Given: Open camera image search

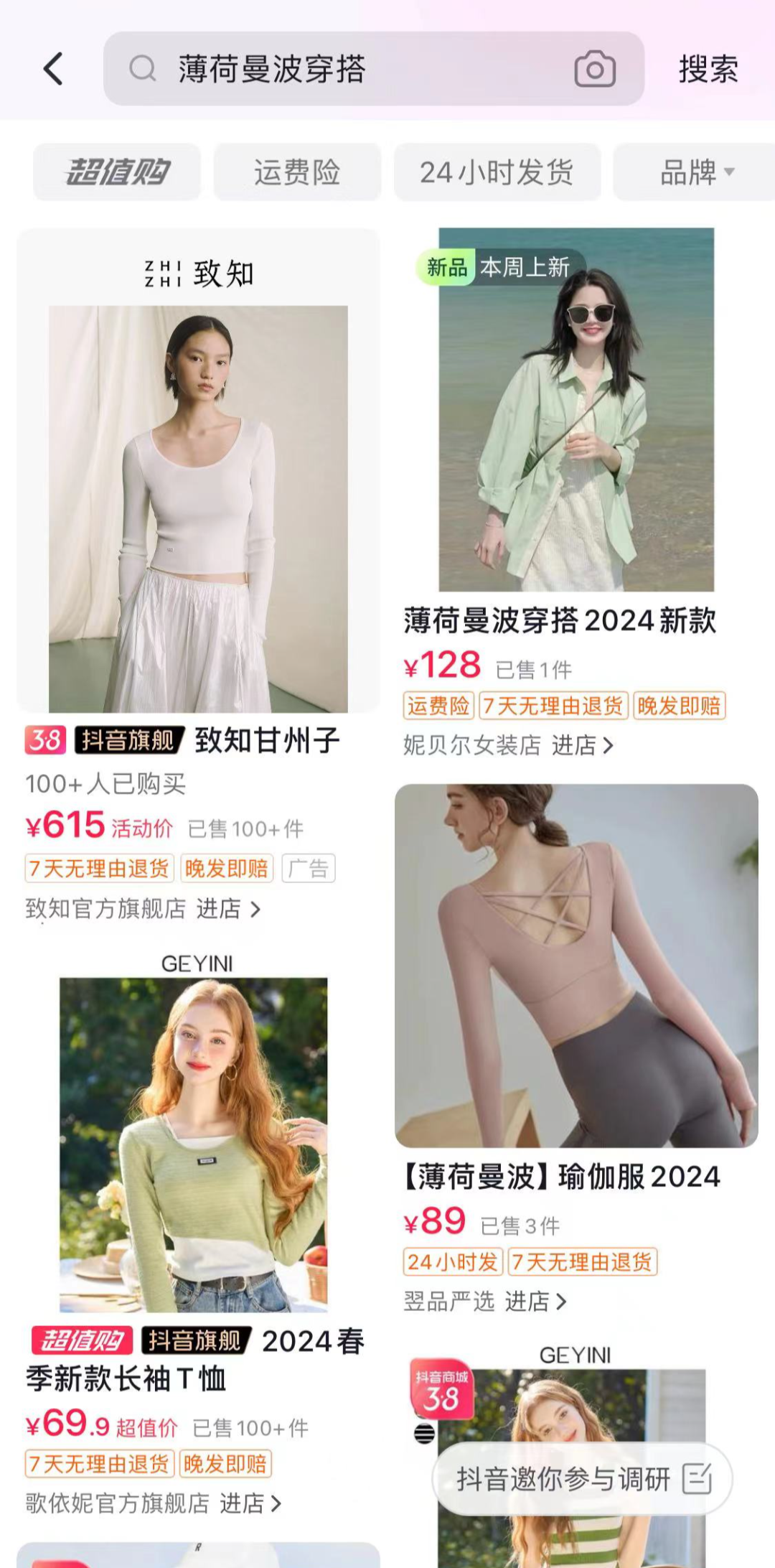Looking at the screenshot, I should coord(595,69).
